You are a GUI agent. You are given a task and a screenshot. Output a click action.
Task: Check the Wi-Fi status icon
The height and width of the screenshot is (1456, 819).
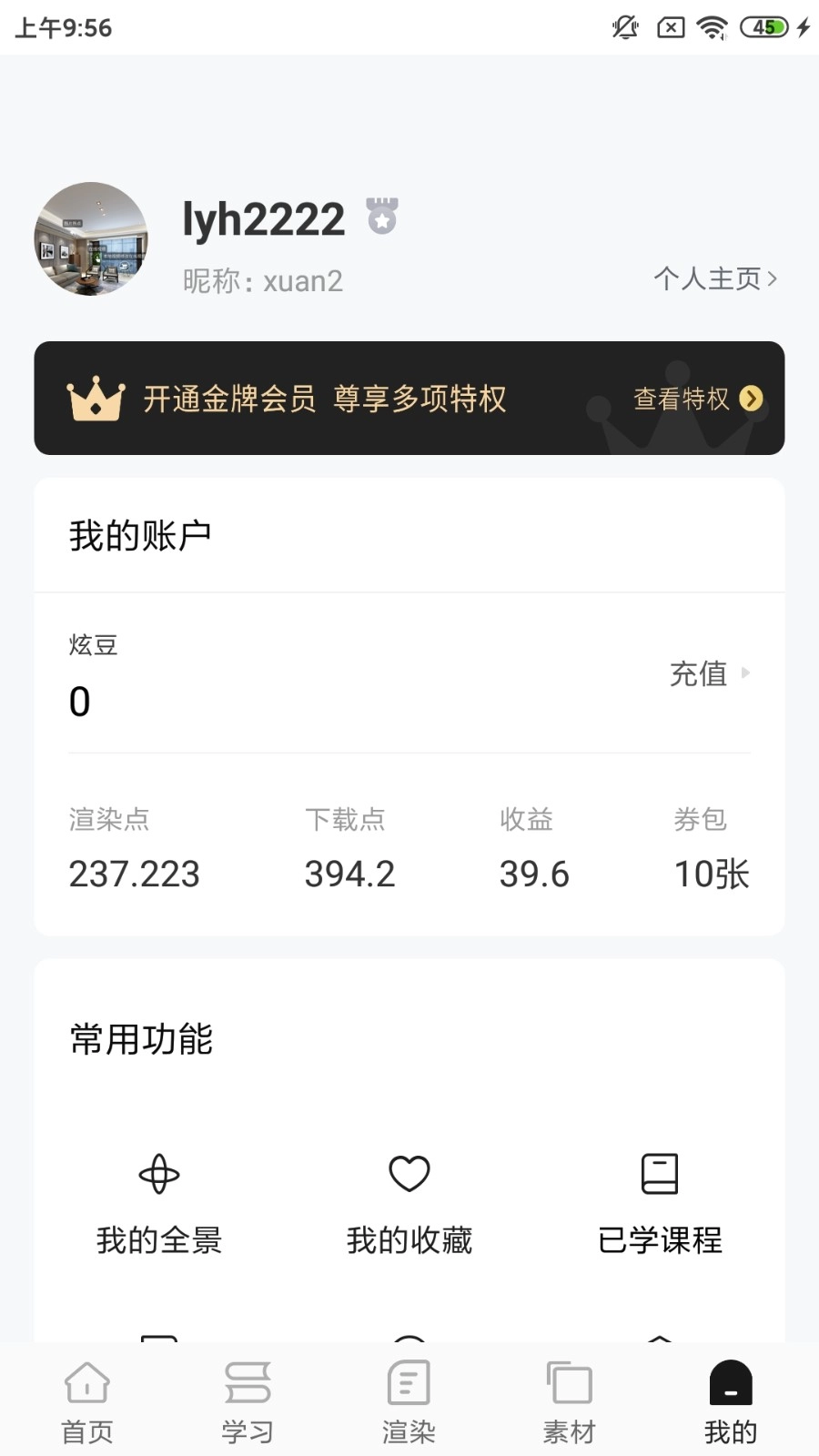click(713, 27)
